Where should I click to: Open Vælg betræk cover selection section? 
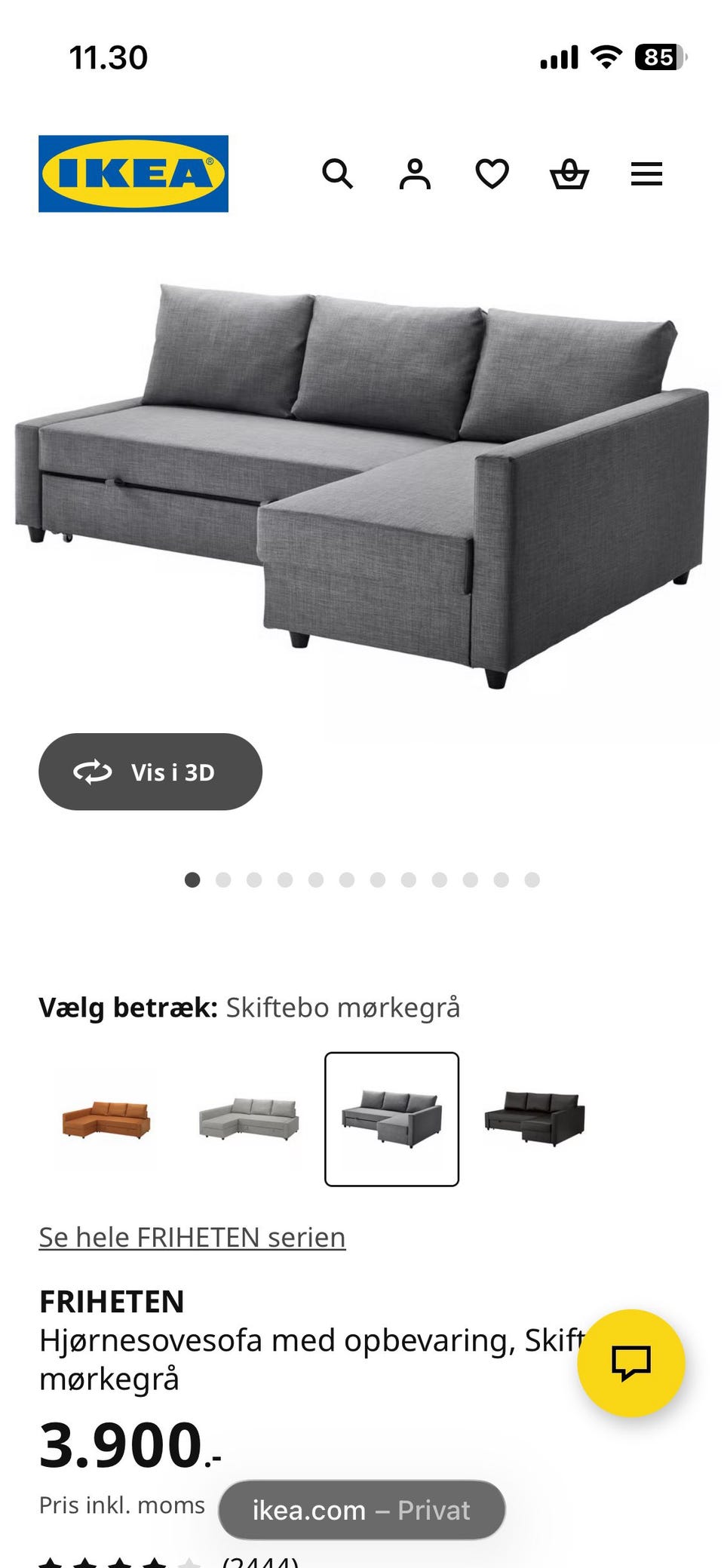click(249, 1007)
